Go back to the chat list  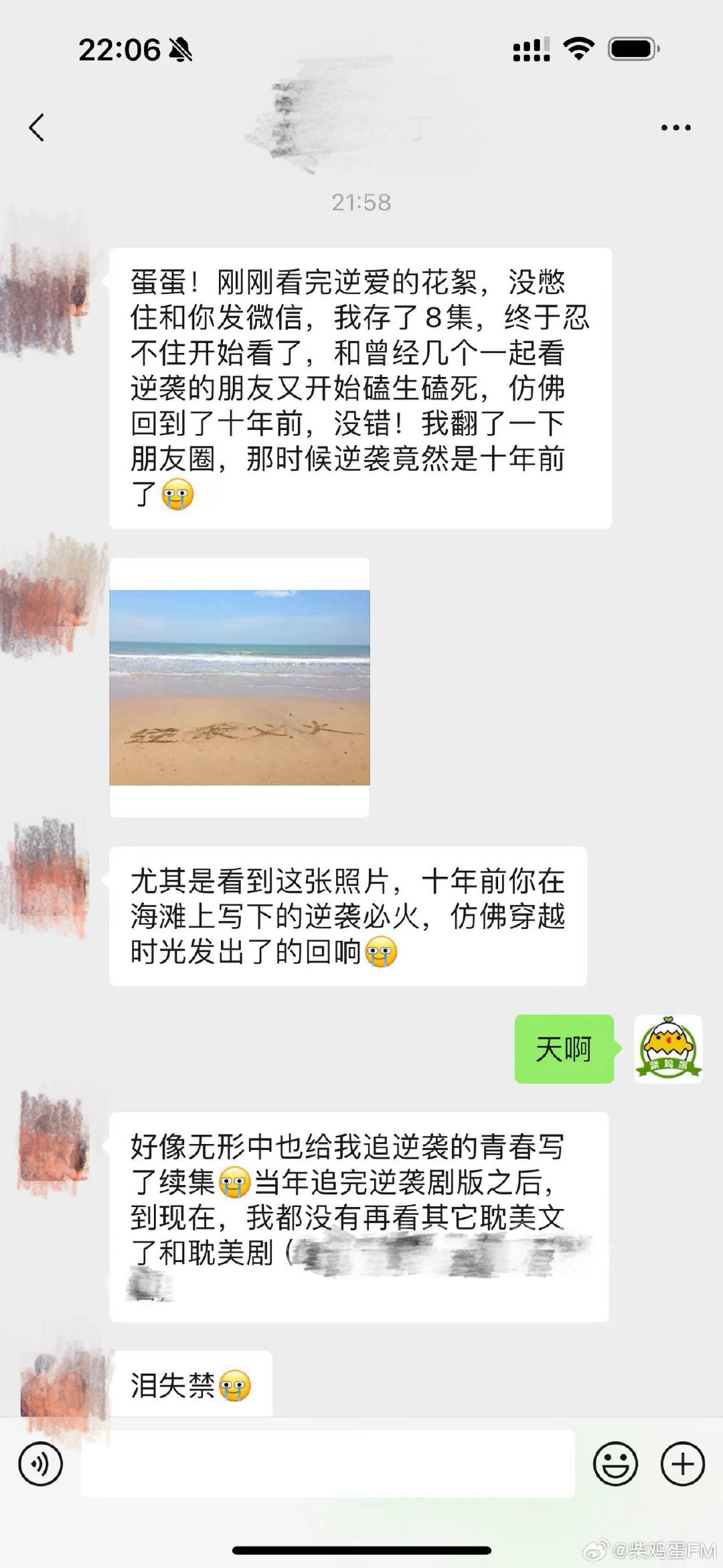tap(37, 127)
